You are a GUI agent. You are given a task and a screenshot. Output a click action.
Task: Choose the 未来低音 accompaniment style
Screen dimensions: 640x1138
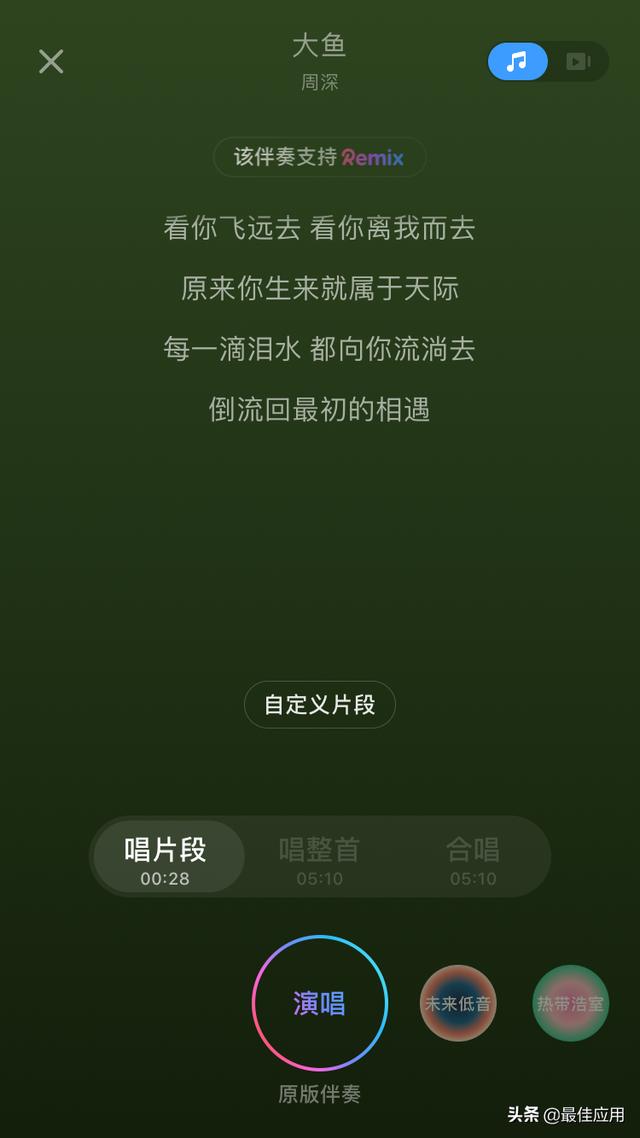[458, 1003]
